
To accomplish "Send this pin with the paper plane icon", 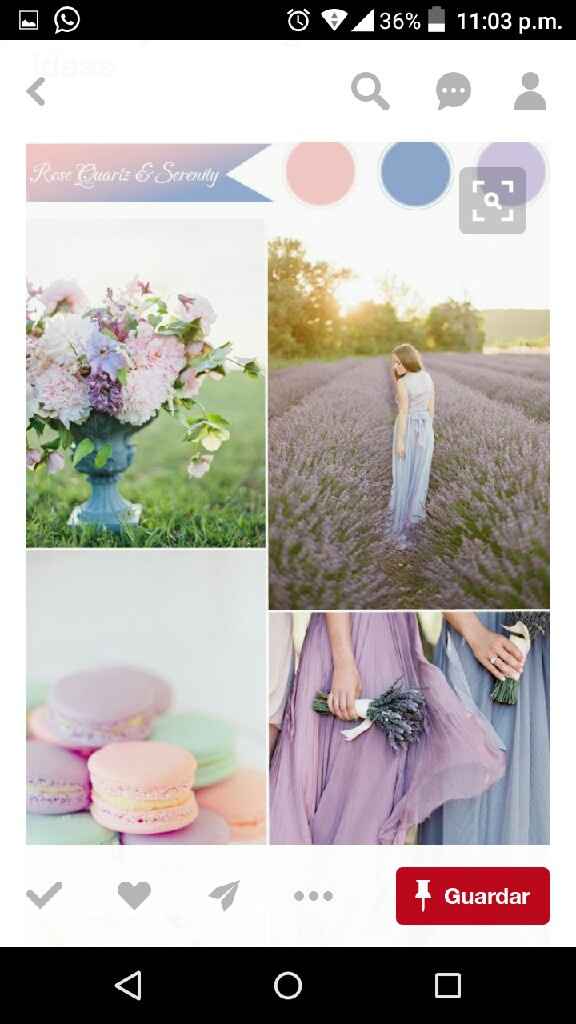I will pos(225,895).
